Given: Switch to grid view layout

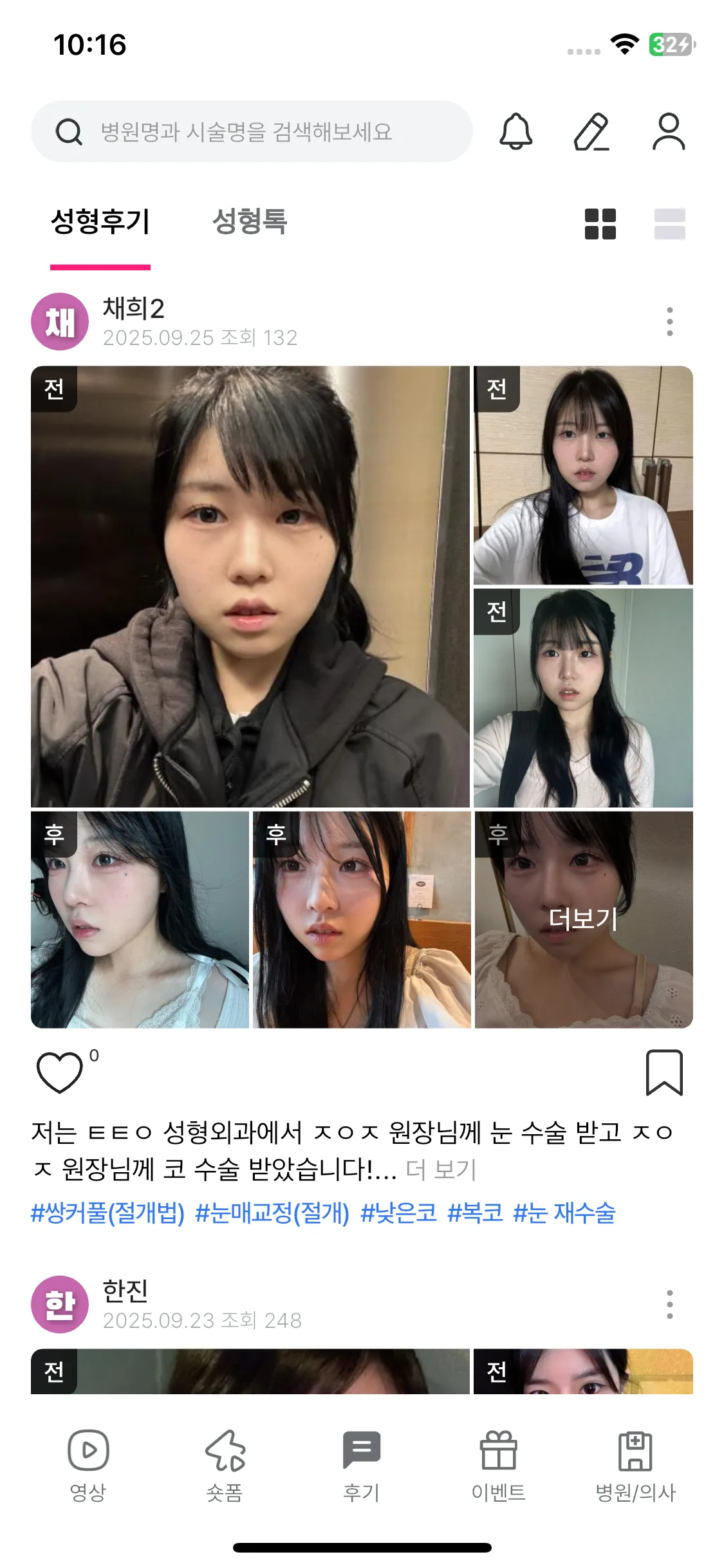Looking at the screenshot, I should (600, 224).
